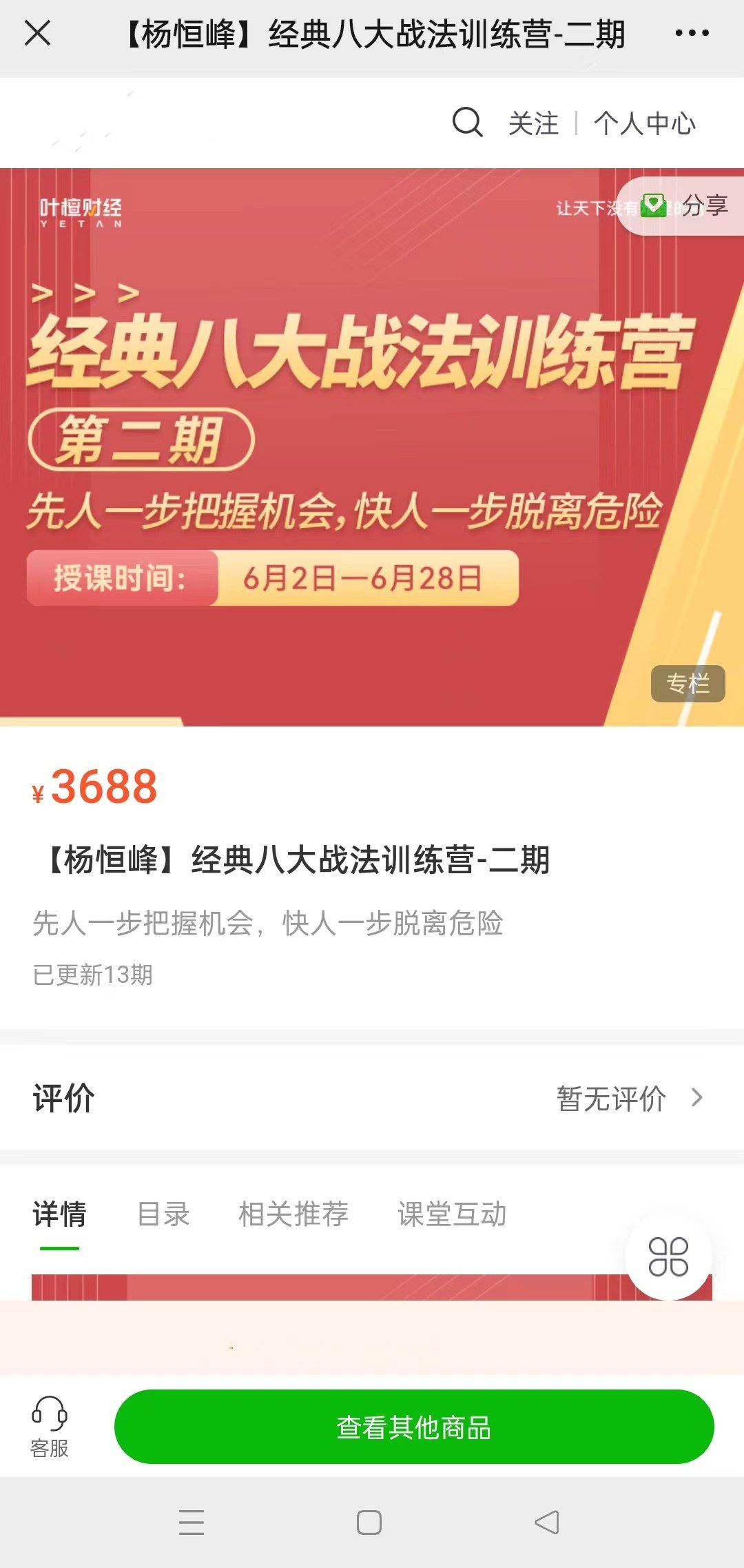The image size is (744, 1568).
Task: Tap 查看其他商品 green button
Action: tap(413, 1427)
